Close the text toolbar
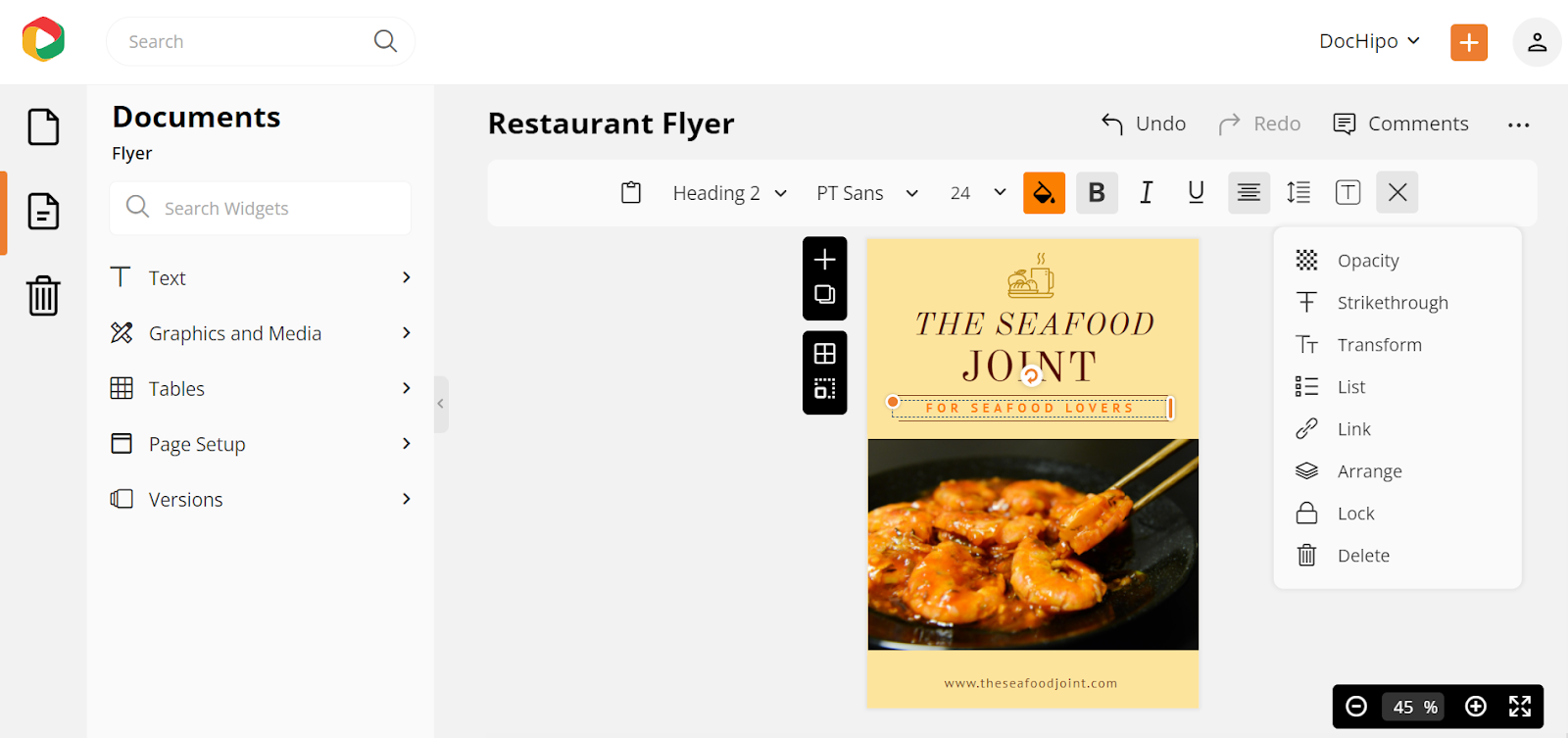Screen dimensions: 1568x738 (1396, 192)
